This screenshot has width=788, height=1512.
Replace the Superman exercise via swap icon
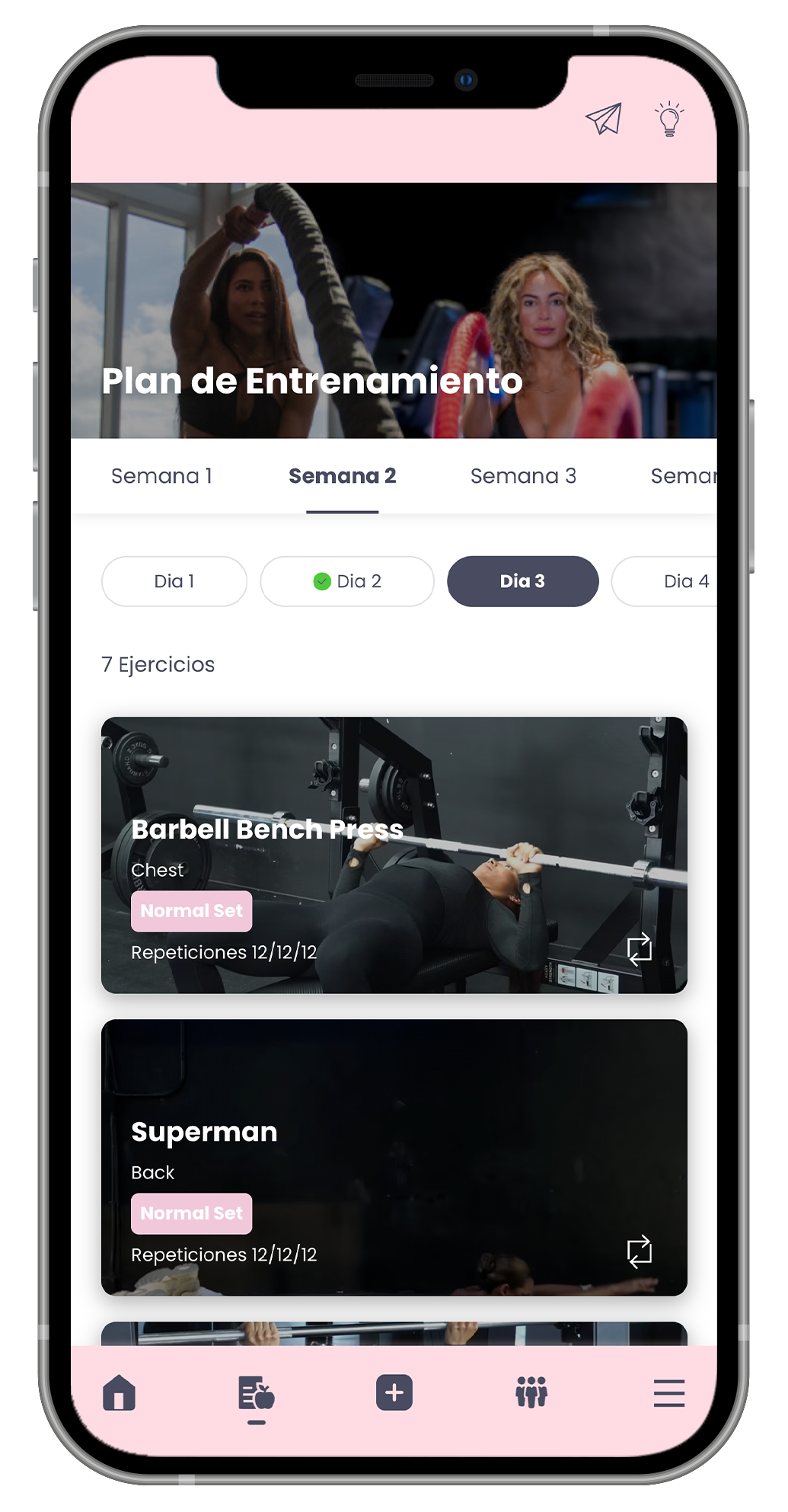[639, 1251]
